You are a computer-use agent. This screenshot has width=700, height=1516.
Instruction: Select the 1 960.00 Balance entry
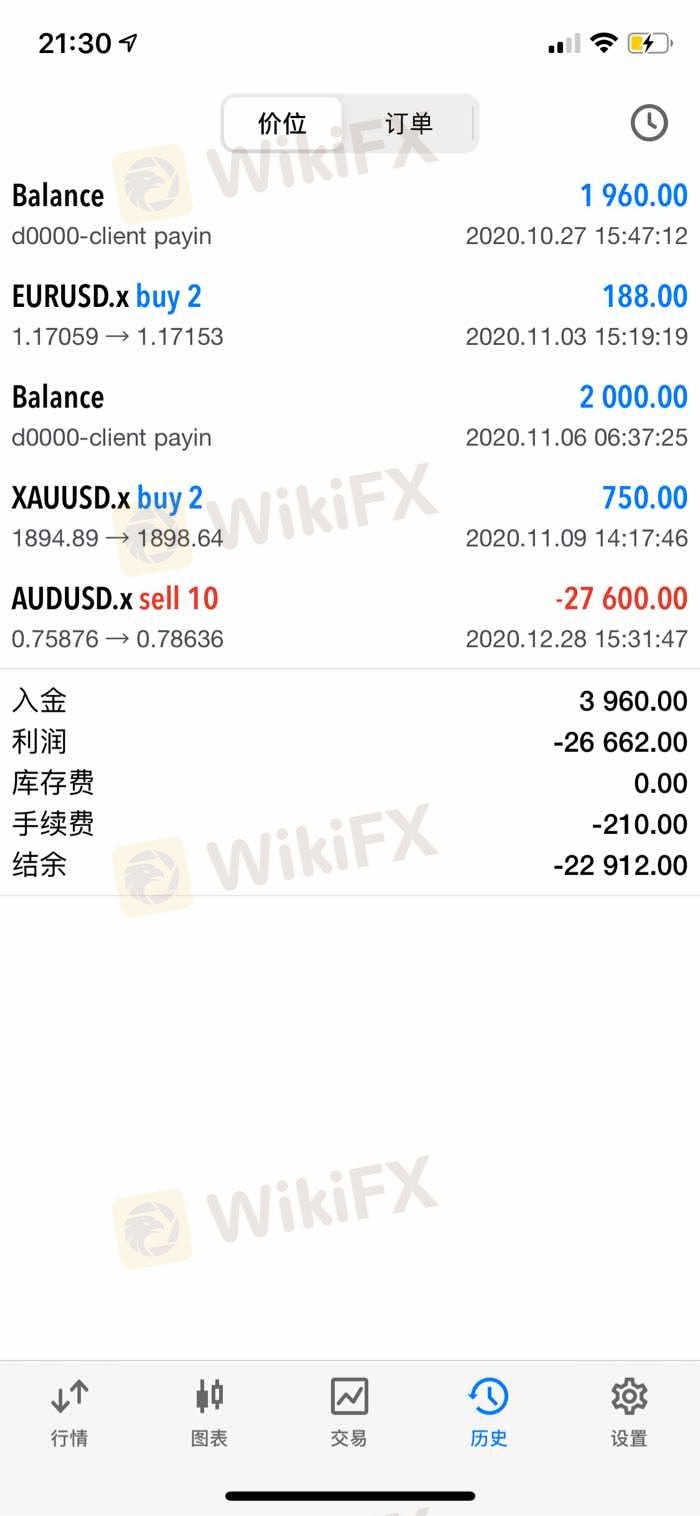pos(350,215)
